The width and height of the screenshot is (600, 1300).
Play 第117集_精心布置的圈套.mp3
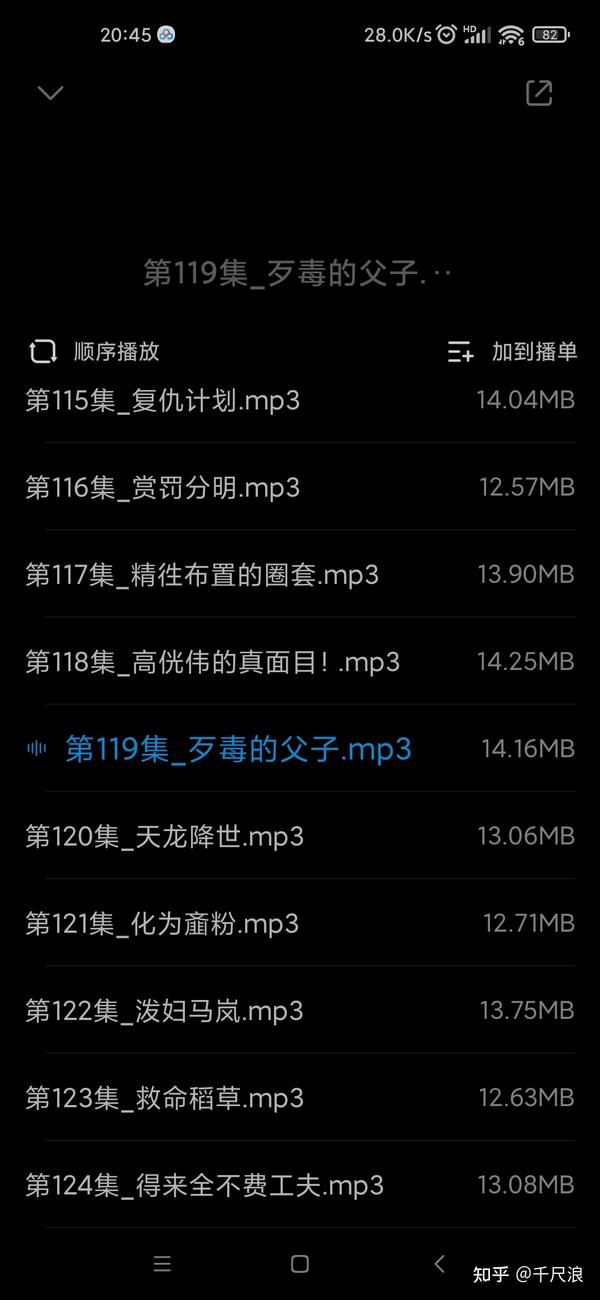pyautogui.click(x=300, y=575)
